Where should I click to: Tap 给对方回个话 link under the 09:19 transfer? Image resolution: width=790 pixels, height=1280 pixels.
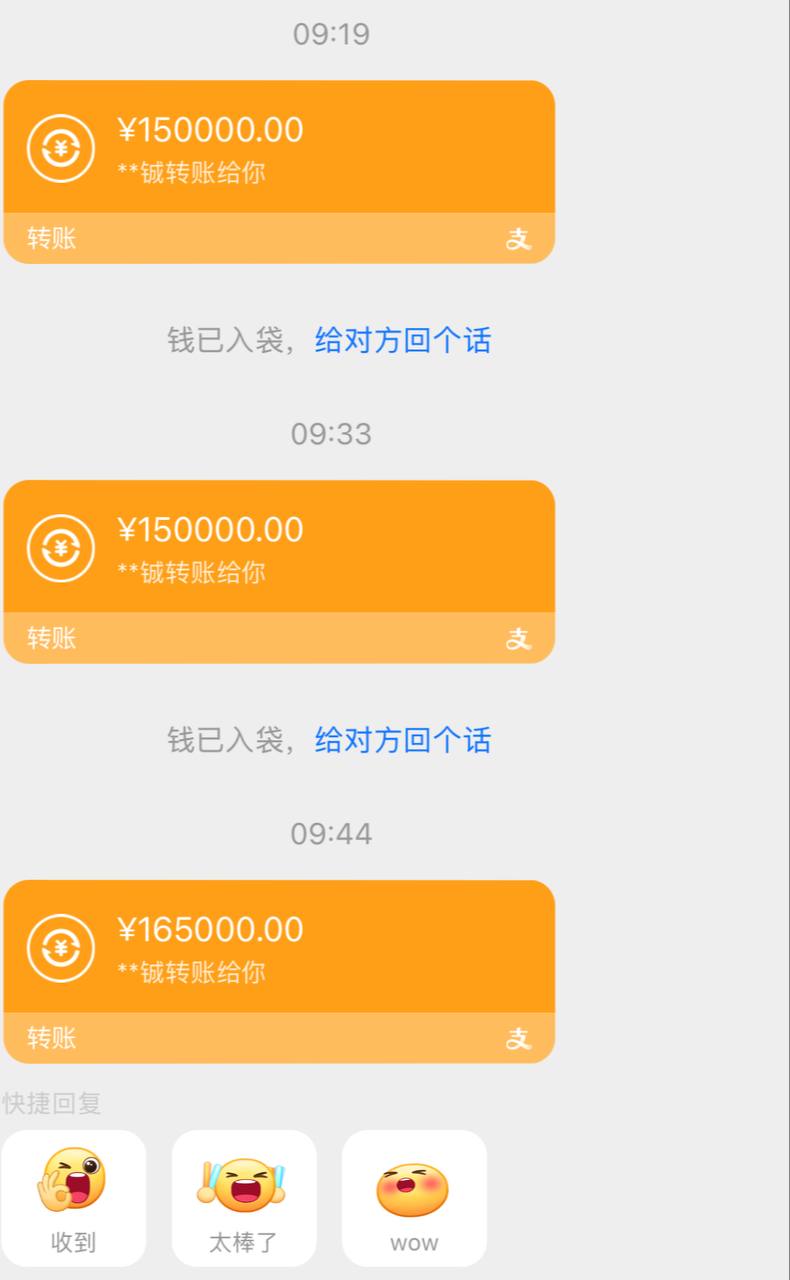point(403,340)
